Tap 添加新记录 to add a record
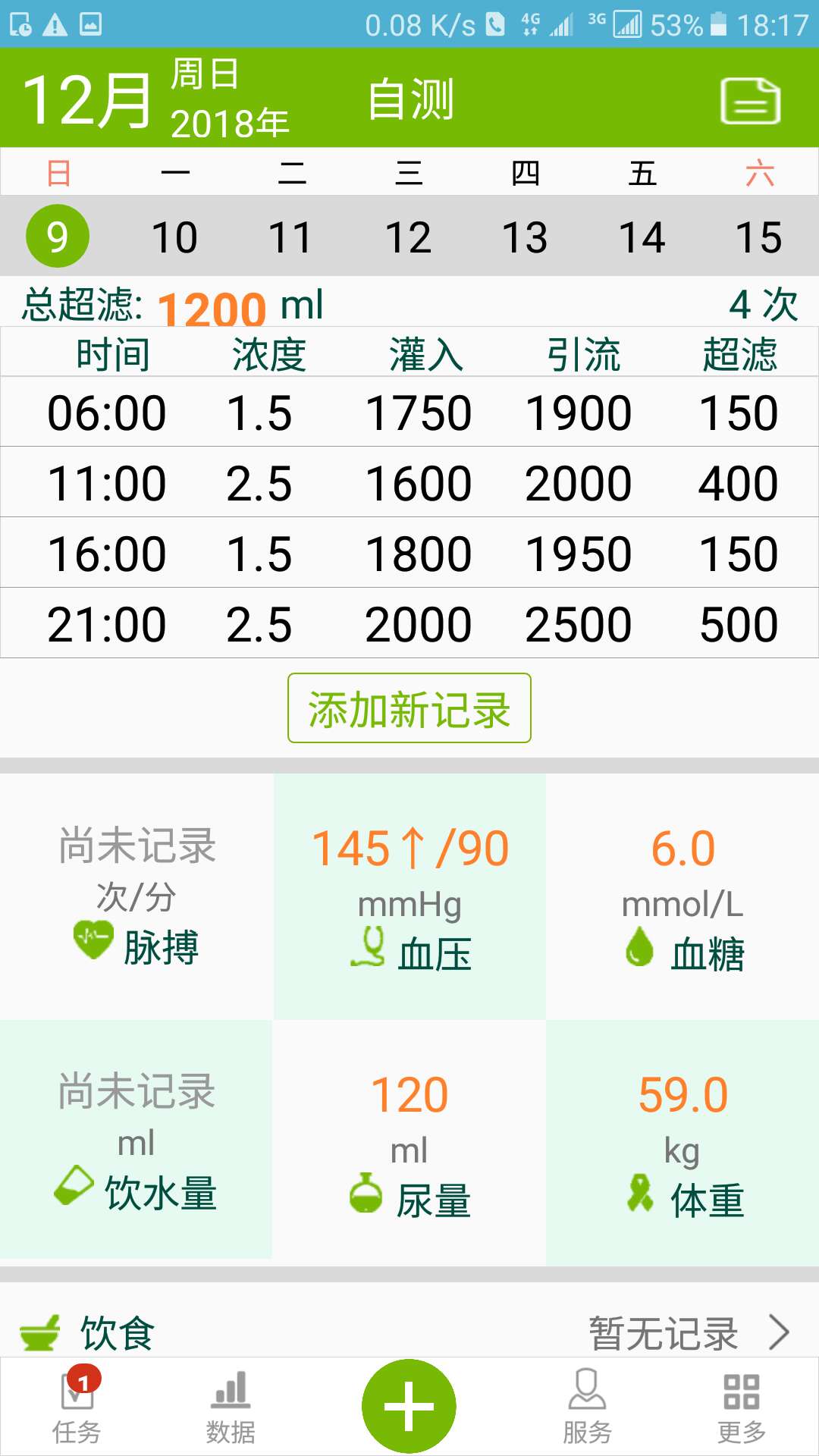This screenshot has width=819, height=1456. (409, 708)
